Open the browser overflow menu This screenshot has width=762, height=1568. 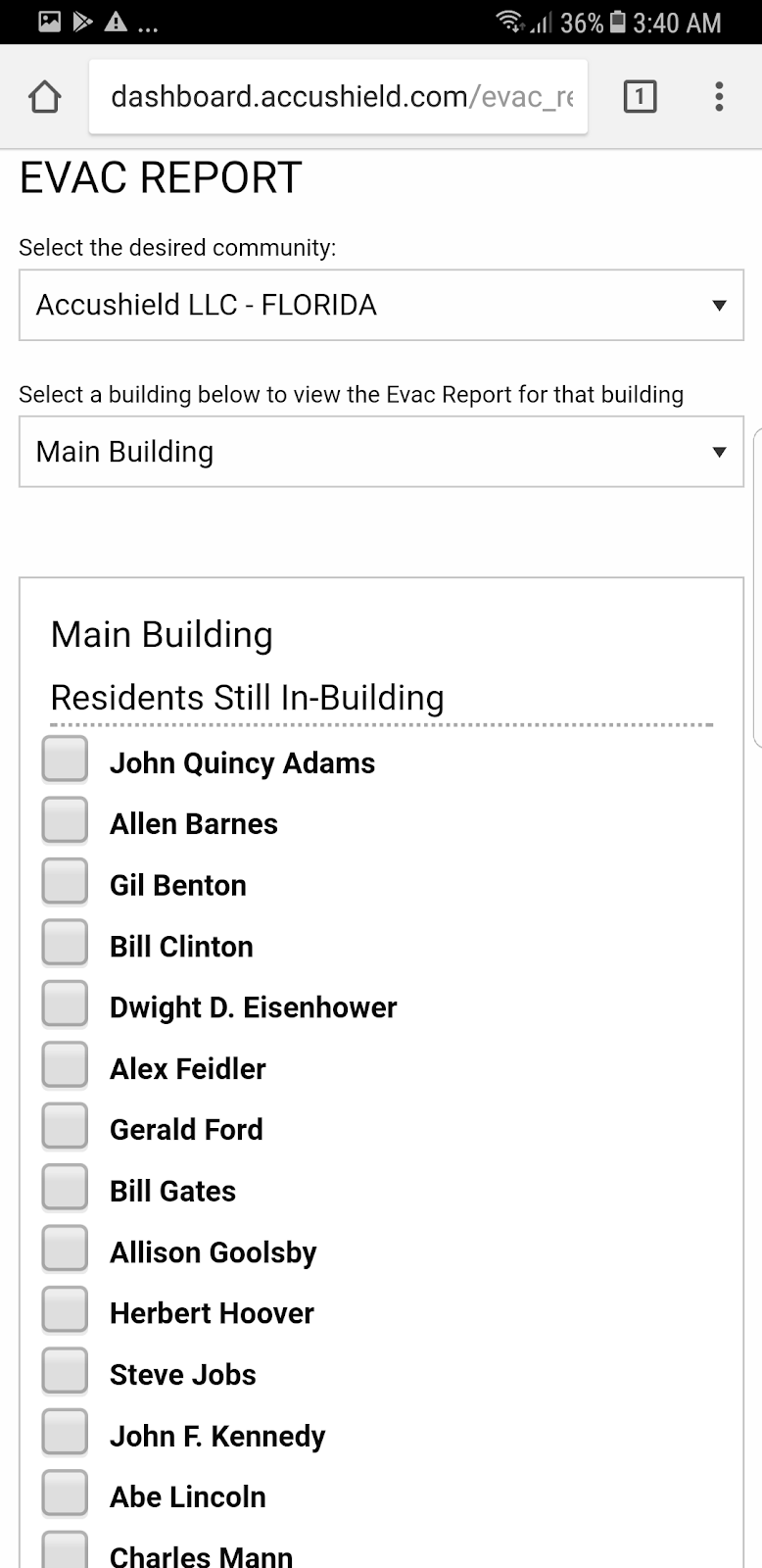tap(719, 97)
